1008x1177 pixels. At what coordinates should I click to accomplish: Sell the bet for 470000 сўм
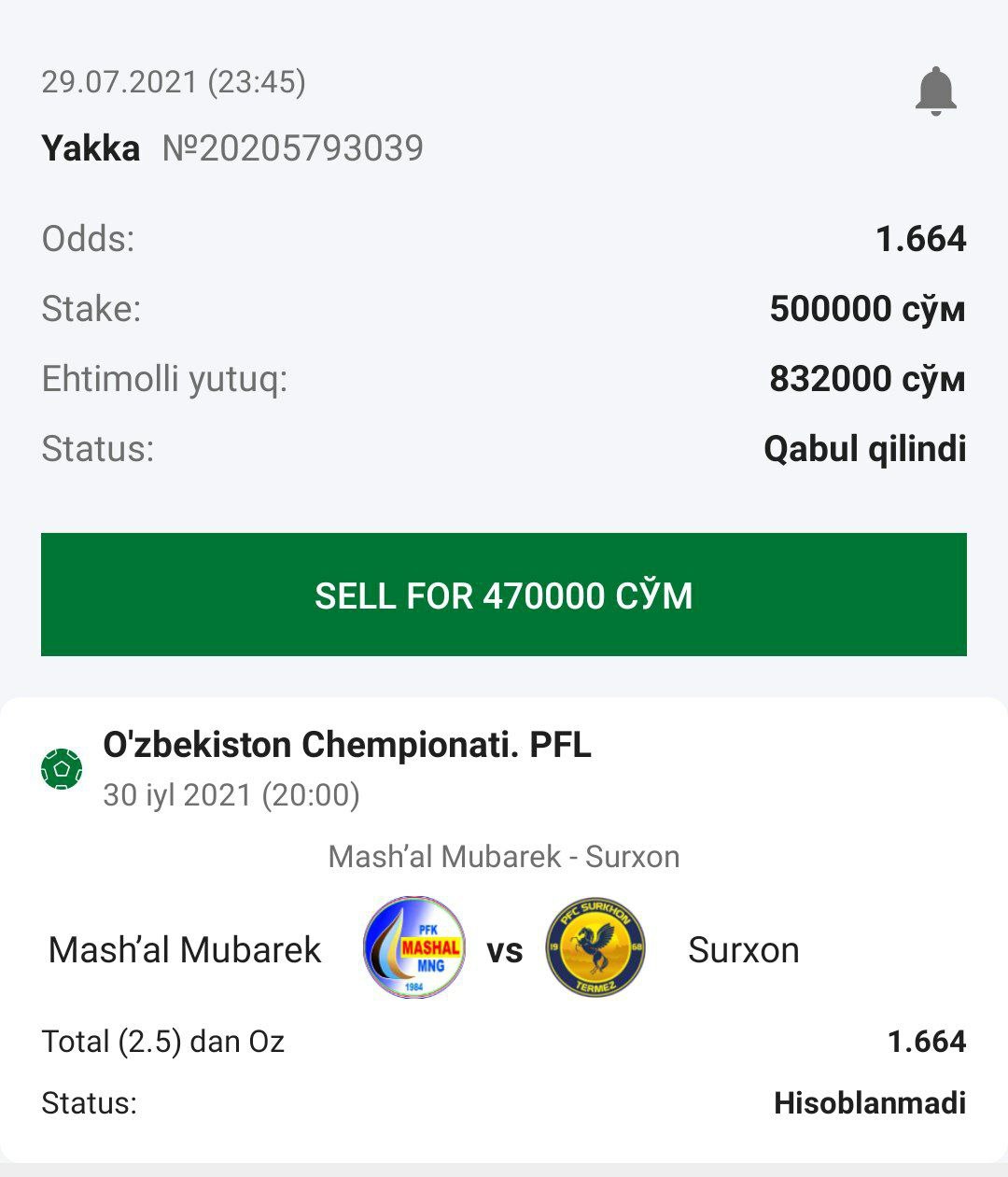tap(504, 595)
